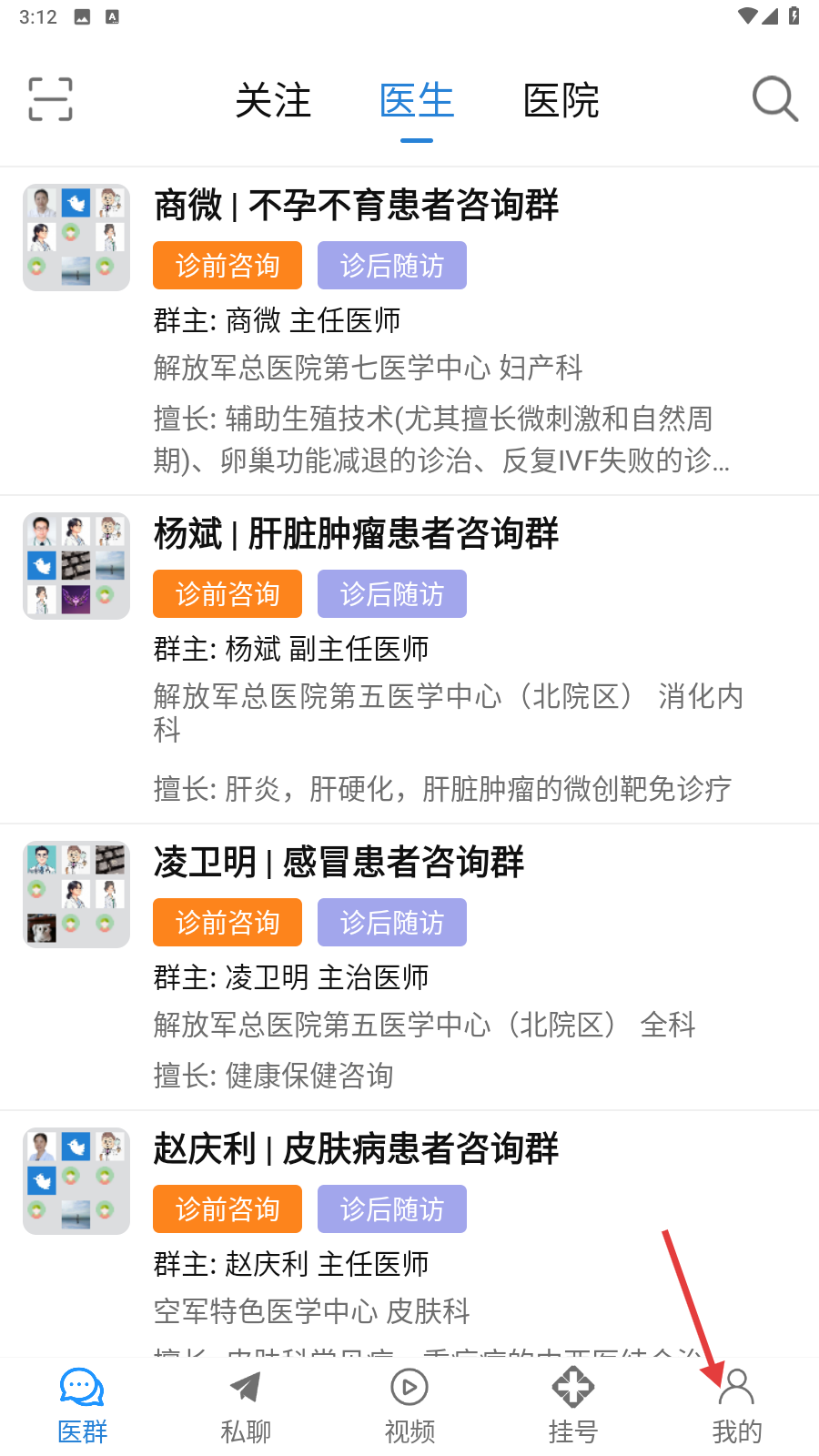Viewport: 819px width, 1456px height.
Task: Start 诊前咨询 in 赵庆利's group
Action: pyautogui.click(x=227, y=1209)
